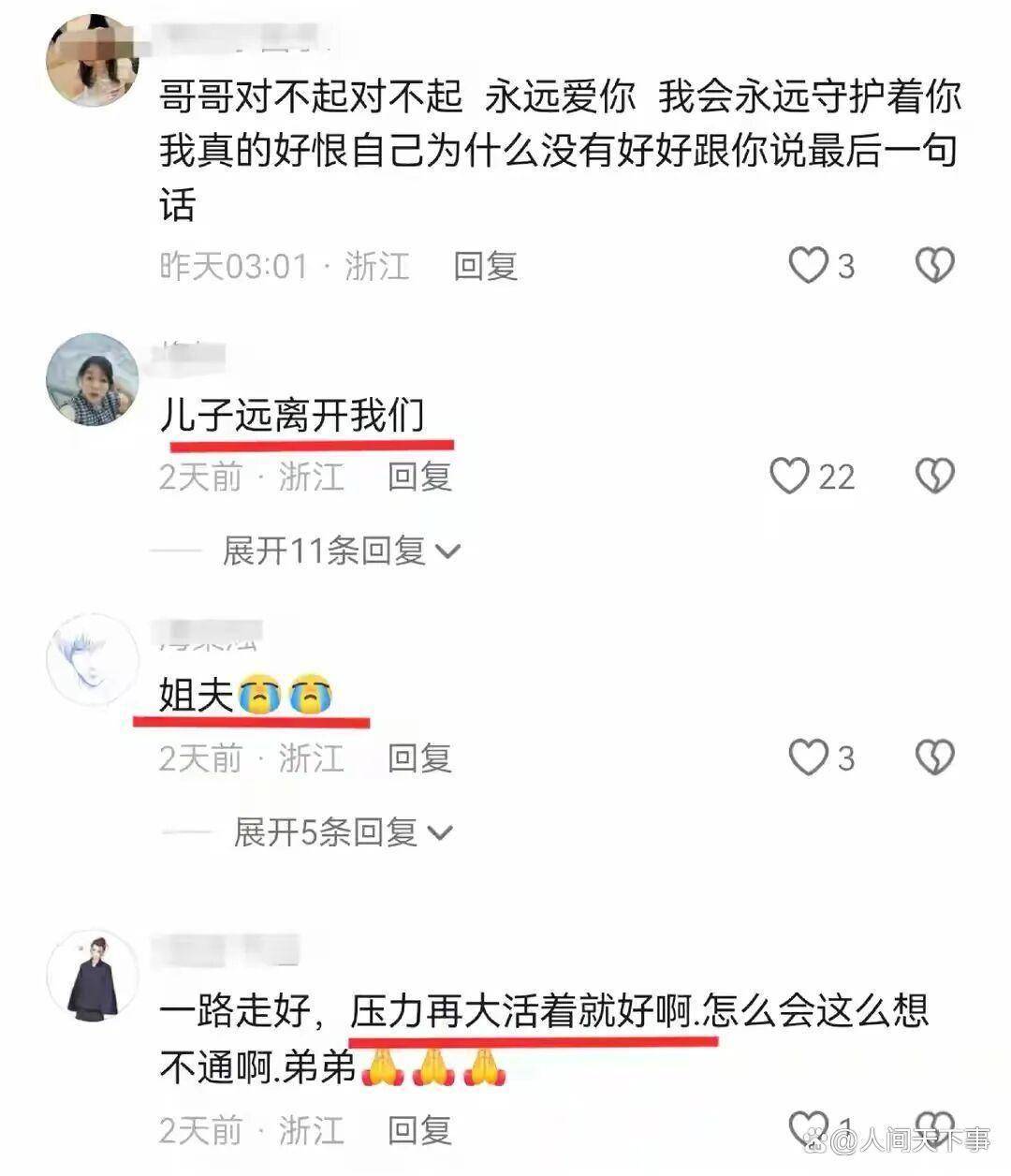Dislike the 姐夫 comment
Viewport: 1011px width, 1176px height.
point(934,757)
